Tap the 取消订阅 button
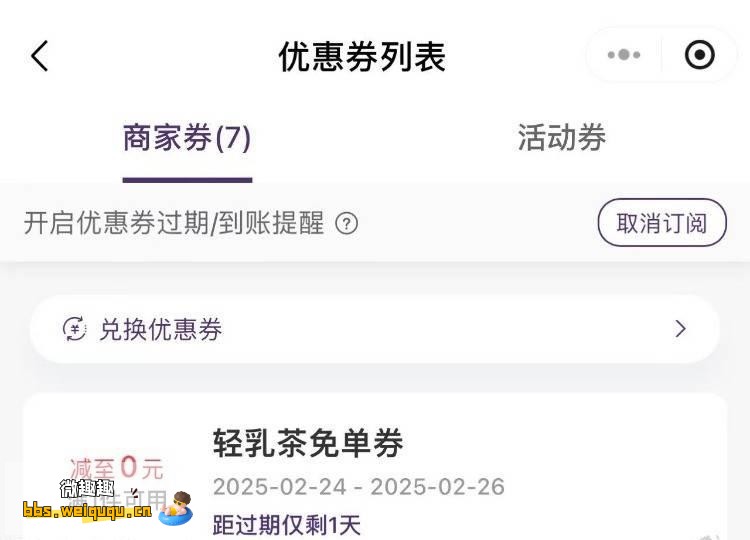This screenshot has height=540, width=750. click(x=661, y=223)
